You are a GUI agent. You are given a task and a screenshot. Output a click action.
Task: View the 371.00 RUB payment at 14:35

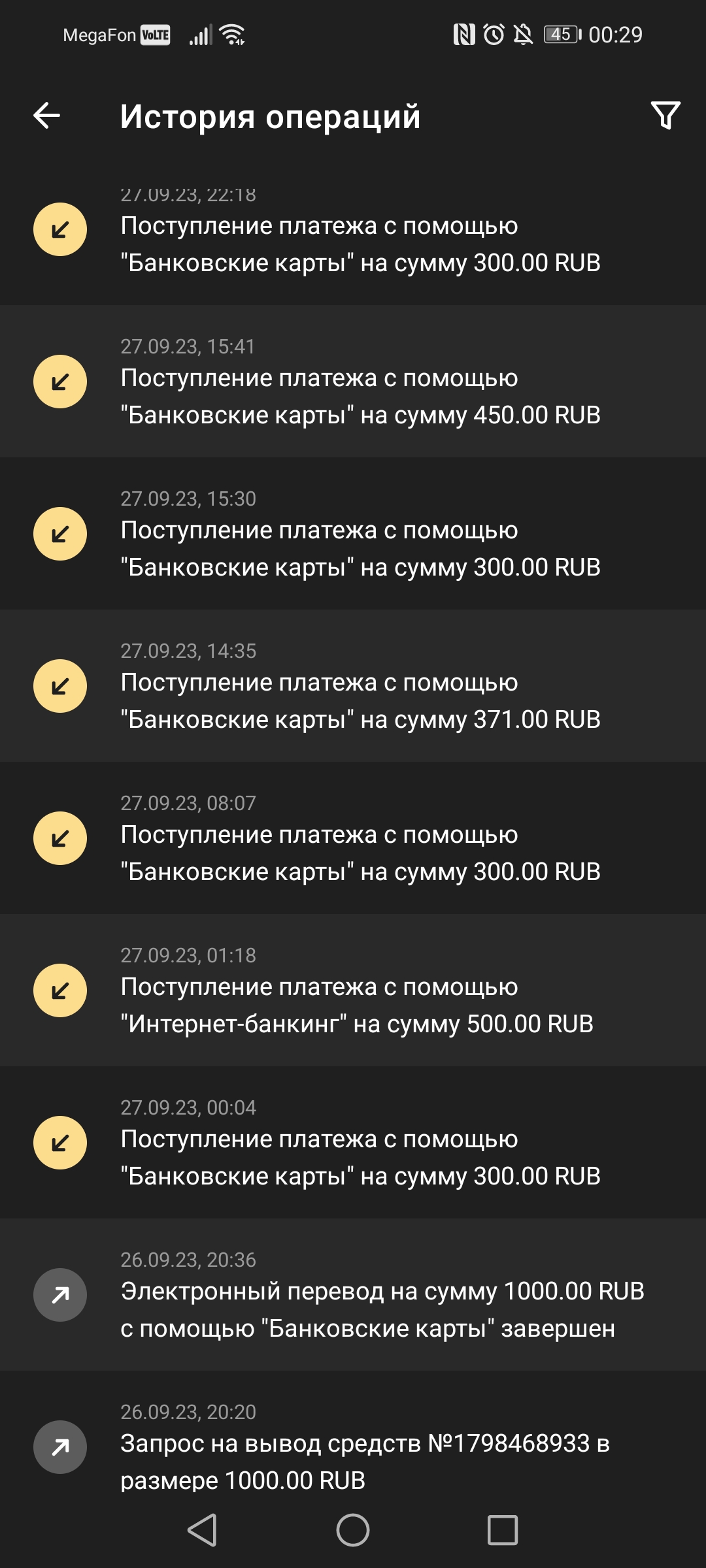pyautogui.click(x=353, y=686)
